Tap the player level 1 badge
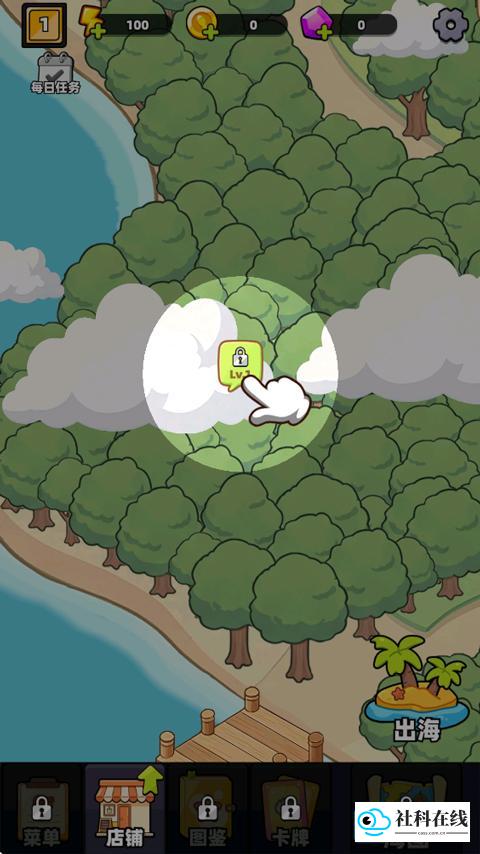 tap(44, 25)
